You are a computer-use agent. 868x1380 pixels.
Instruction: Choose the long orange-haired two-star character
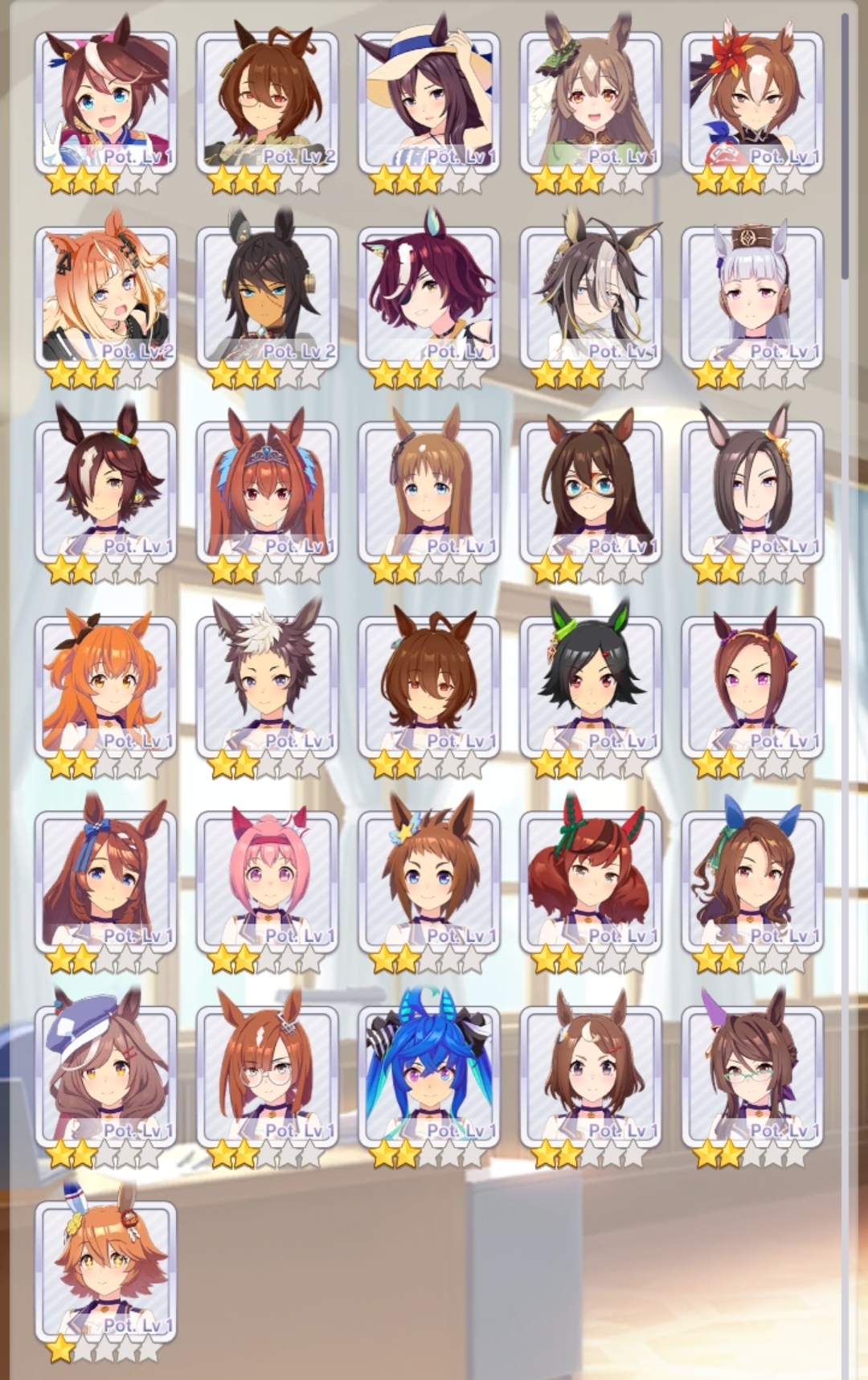pos(104,685)
